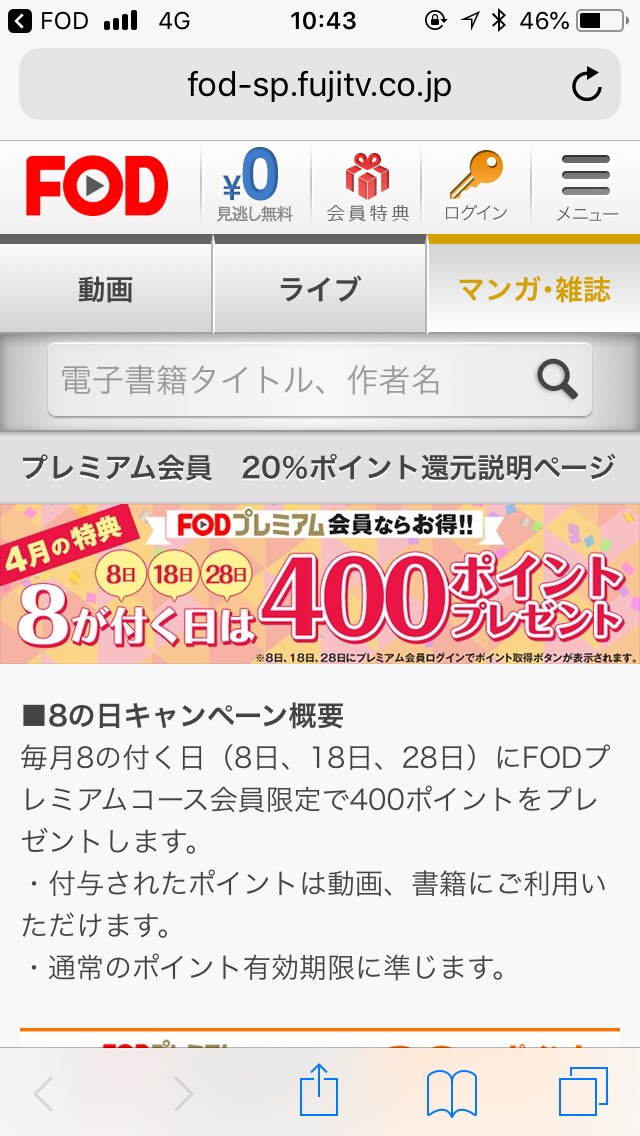Open Safari bookmarks
Screen dimensions: 640x1136
click(x=451, y=1093)
